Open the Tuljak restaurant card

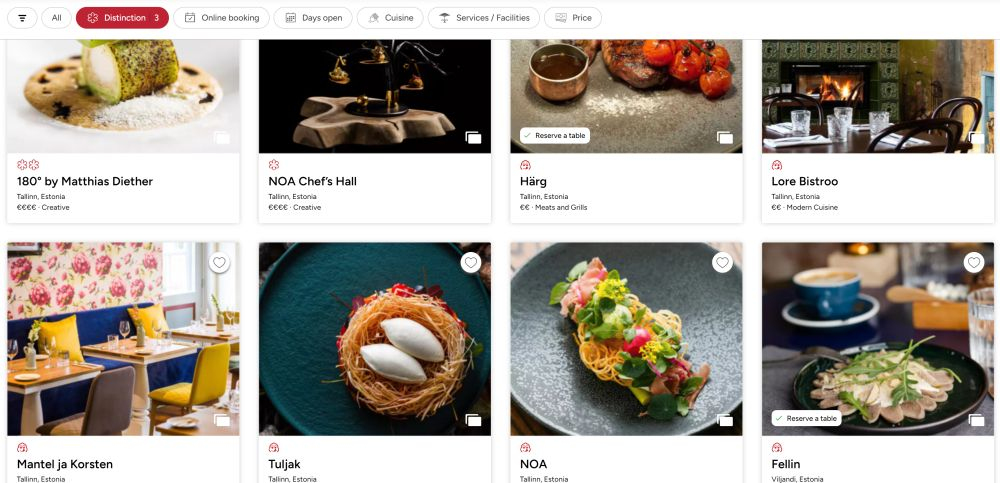285,464
